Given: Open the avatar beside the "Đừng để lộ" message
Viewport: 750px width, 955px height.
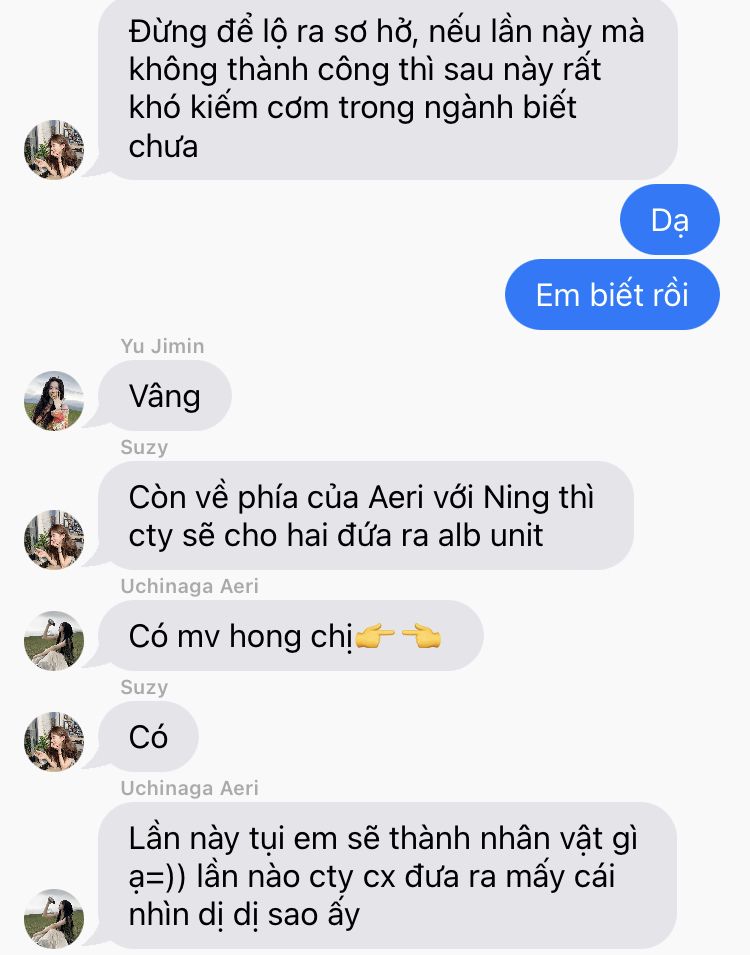Looking at the screenshot, I should (x=54, y=150).
